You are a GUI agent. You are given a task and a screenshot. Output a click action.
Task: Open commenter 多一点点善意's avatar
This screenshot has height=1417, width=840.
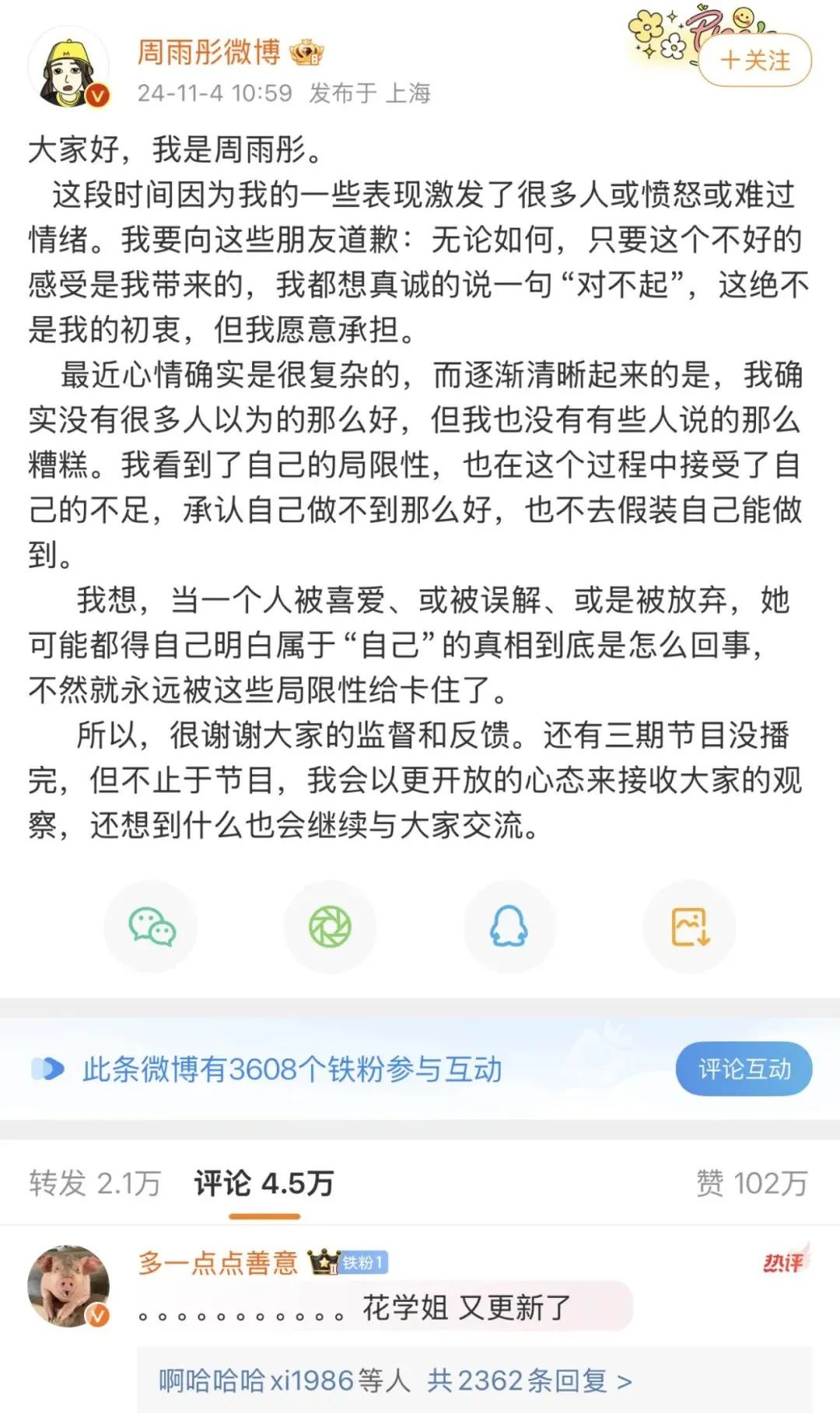click(x=68, y=1285)
